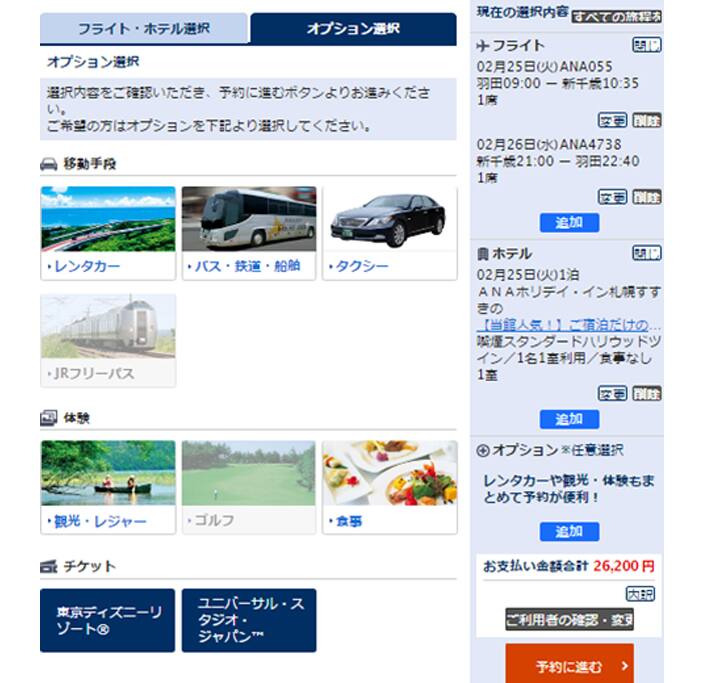Open the 【当館人気！】 hotel plan link
Viewport: 706px width, 683px height.
pos(568,325)
